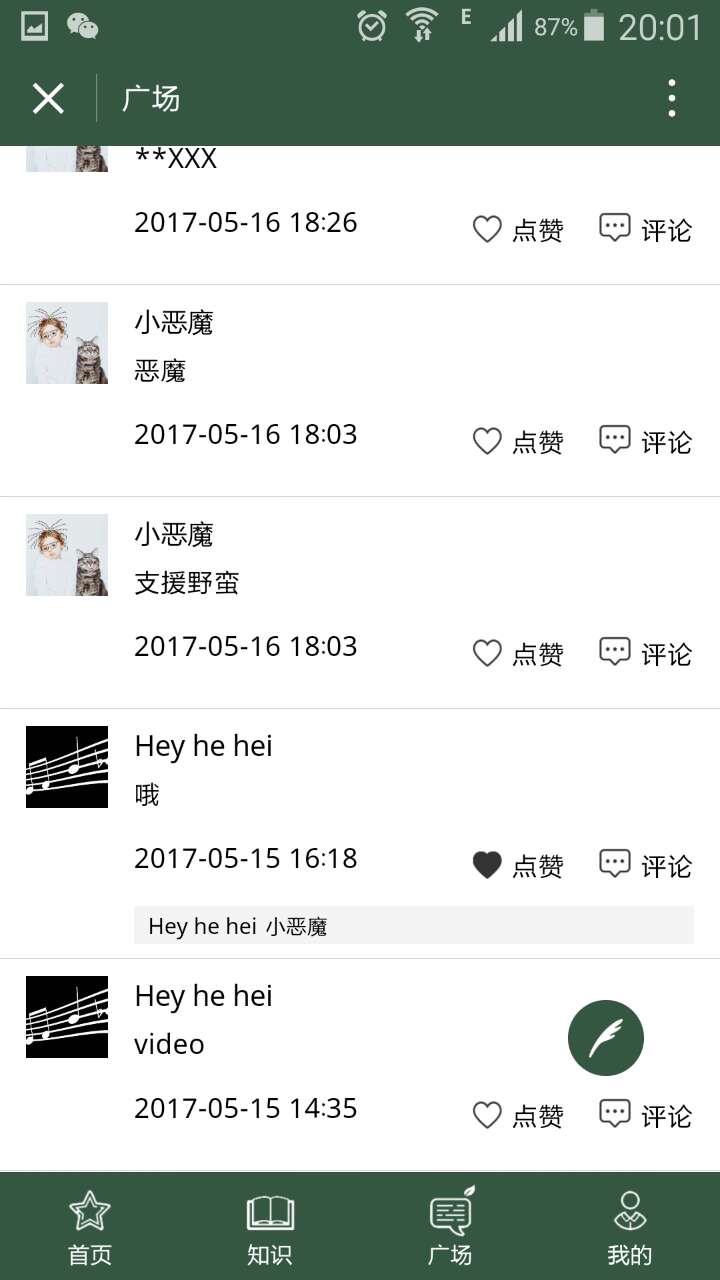Like Hey he hei's video post
The height and width of the screenshot is (1280, 720).
(x=517, y=1116)
